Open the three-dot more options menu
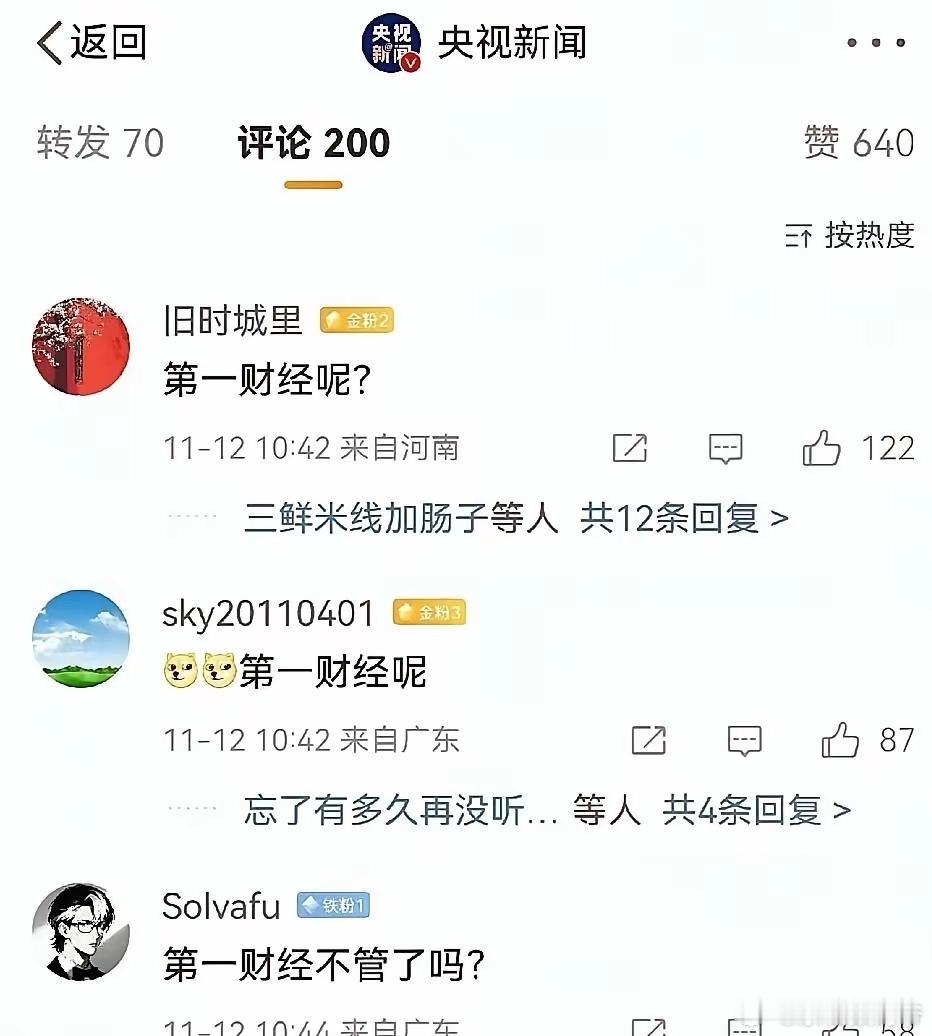 pyautogui.click(x=874, y=42)
